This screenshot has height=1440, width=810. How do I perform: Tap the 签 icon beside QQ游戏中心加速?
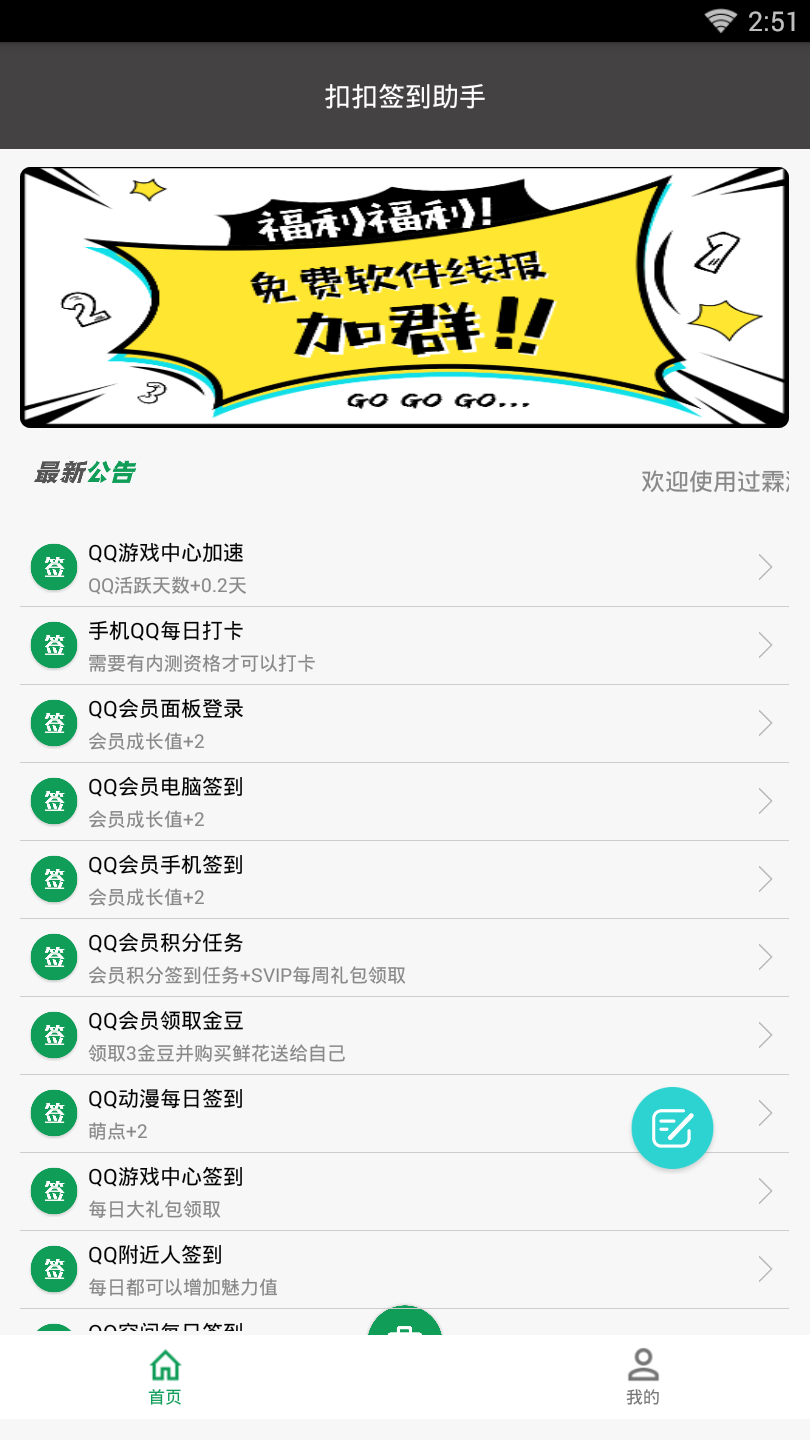(x=53, y=567)
